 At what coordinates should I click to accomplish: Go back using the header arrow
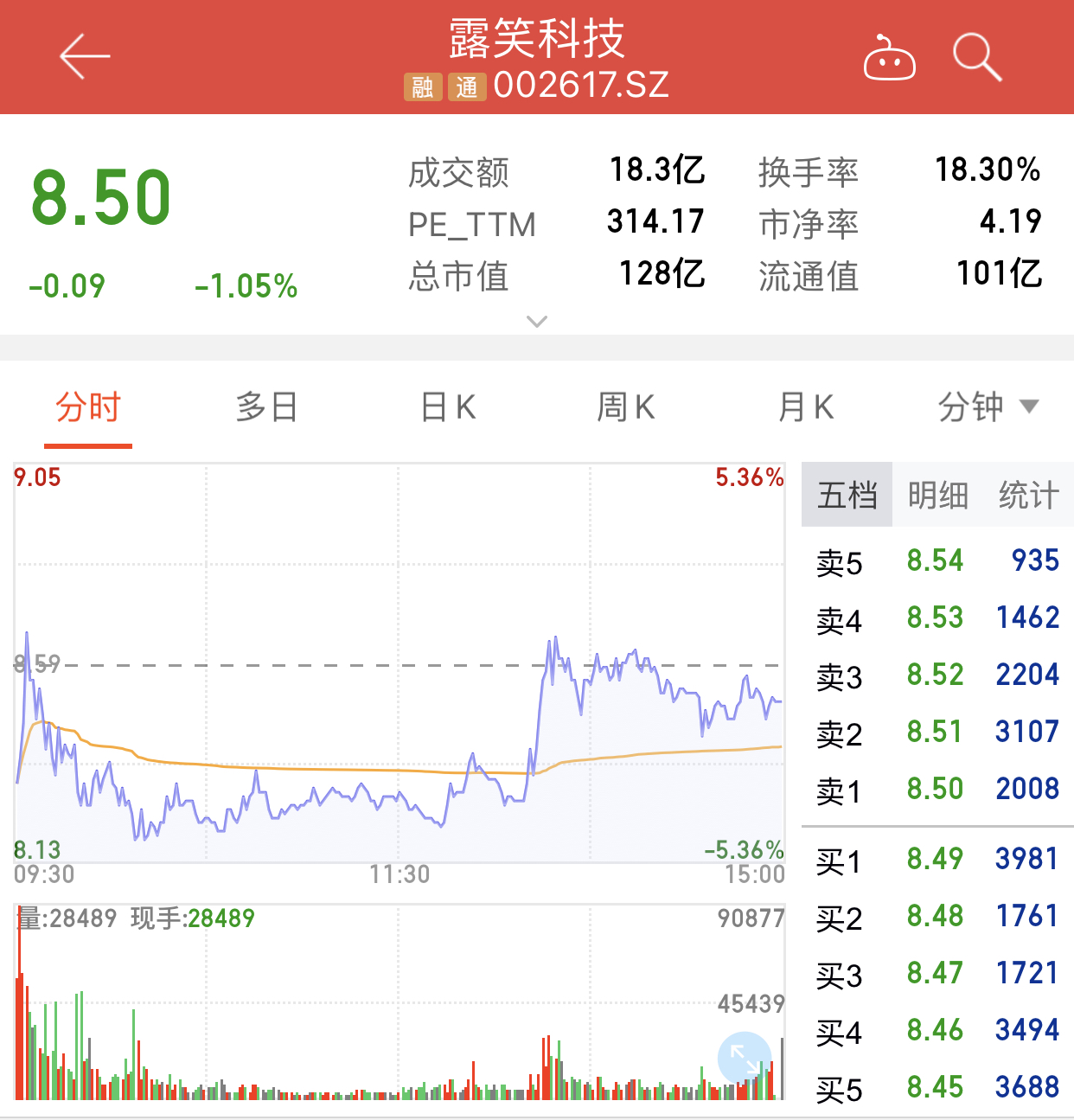[x=85, y=57]
